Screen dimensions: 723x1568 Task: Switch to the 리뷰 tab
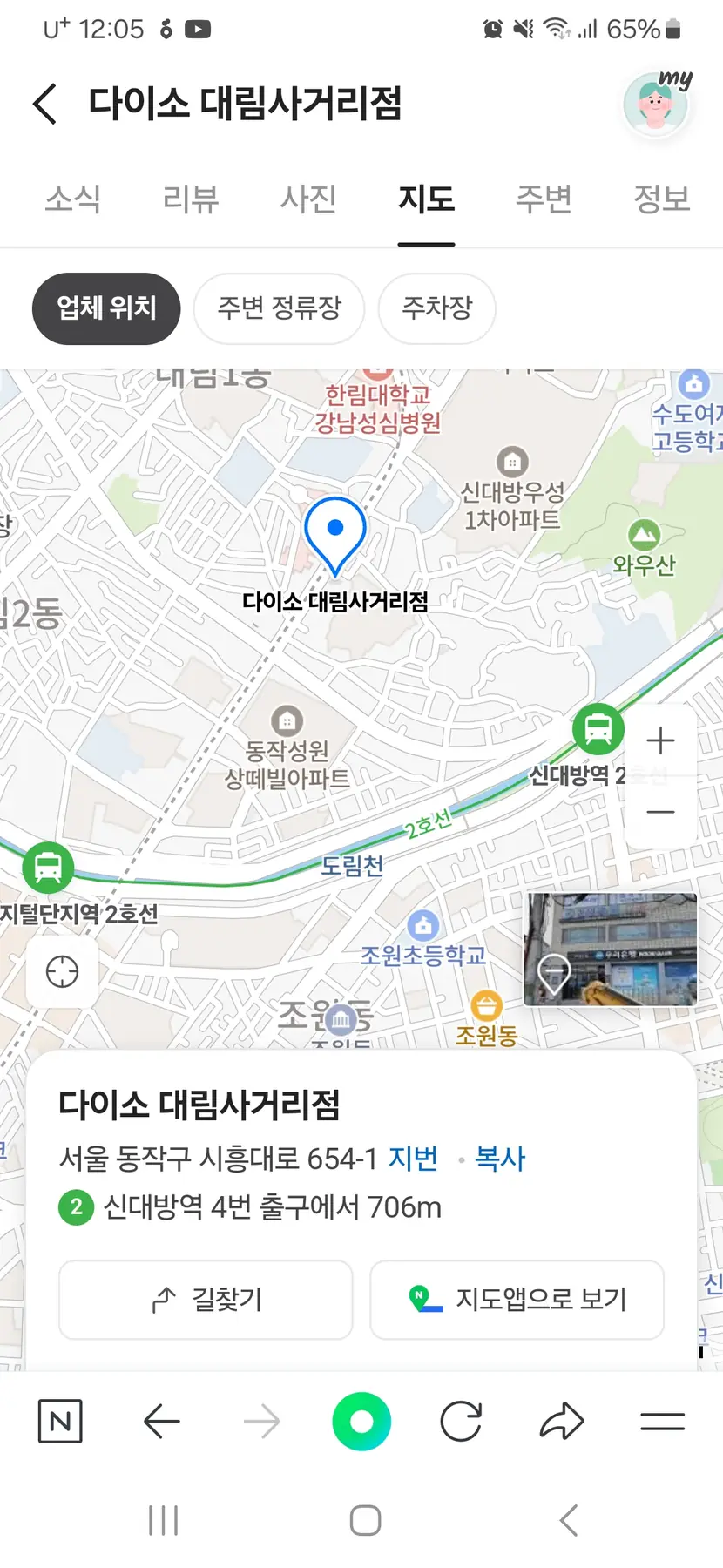191,199
